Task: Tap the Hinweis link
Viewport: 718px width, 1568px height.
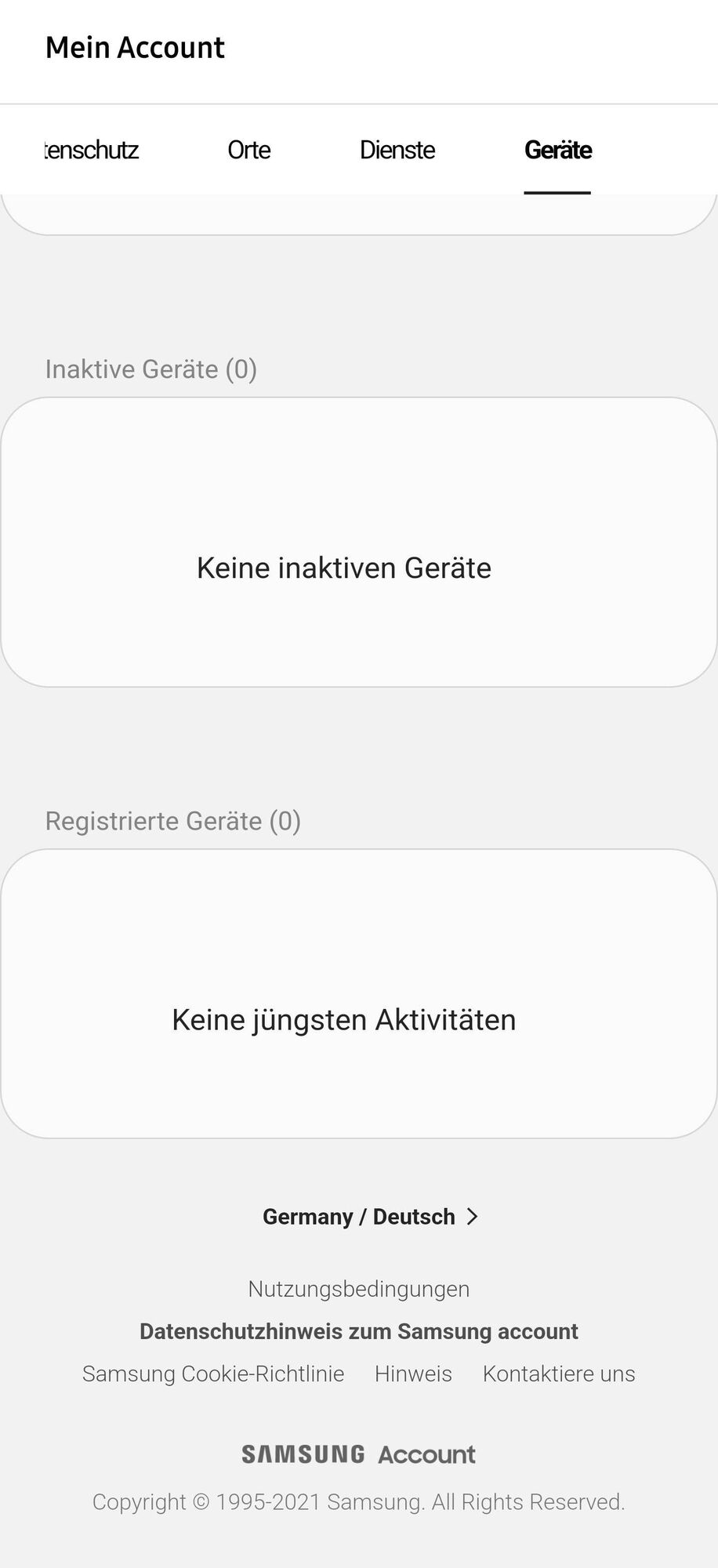Action: [413, 1374]
